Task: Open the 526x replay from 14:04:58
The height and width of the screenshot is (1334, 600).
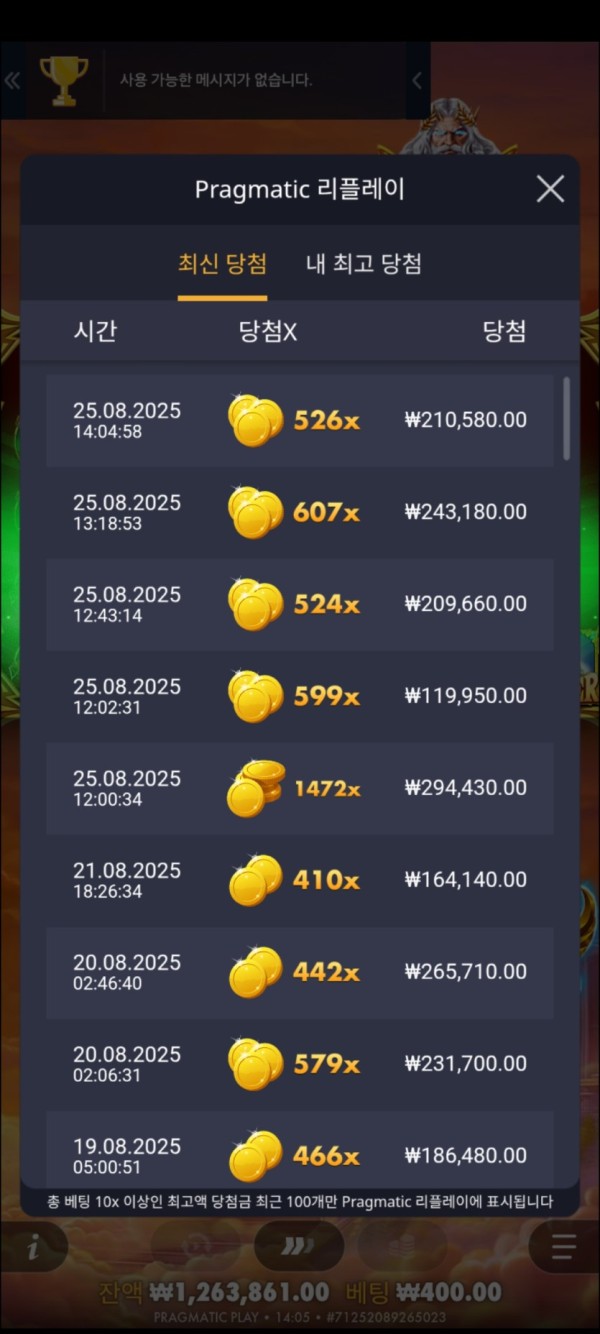Action: (x=300, y=420)
